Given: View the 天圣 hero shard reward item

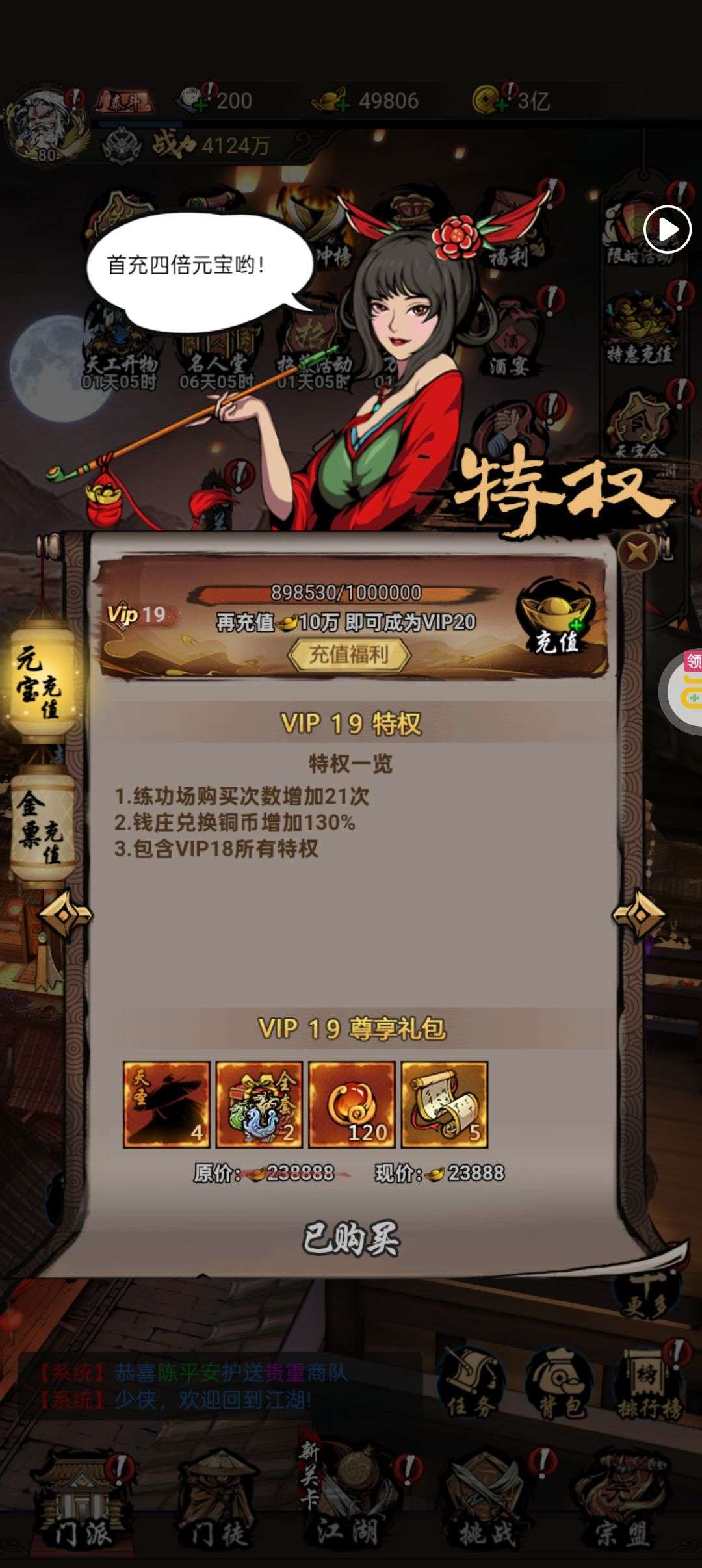Looking at the screenshot, I should (x=166, y=1104).
